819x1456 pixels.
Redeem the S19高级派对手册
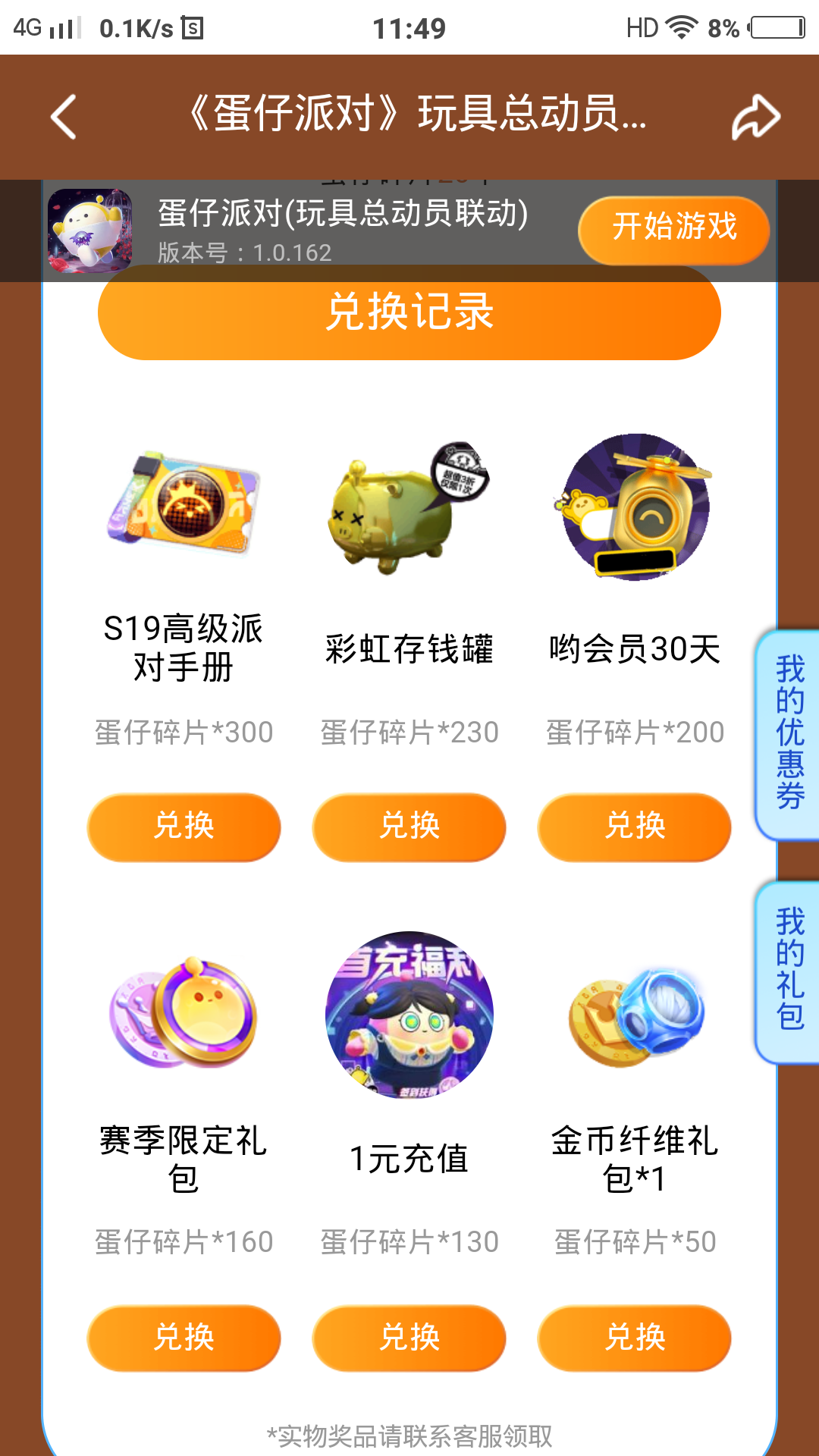tap(184, 827)
